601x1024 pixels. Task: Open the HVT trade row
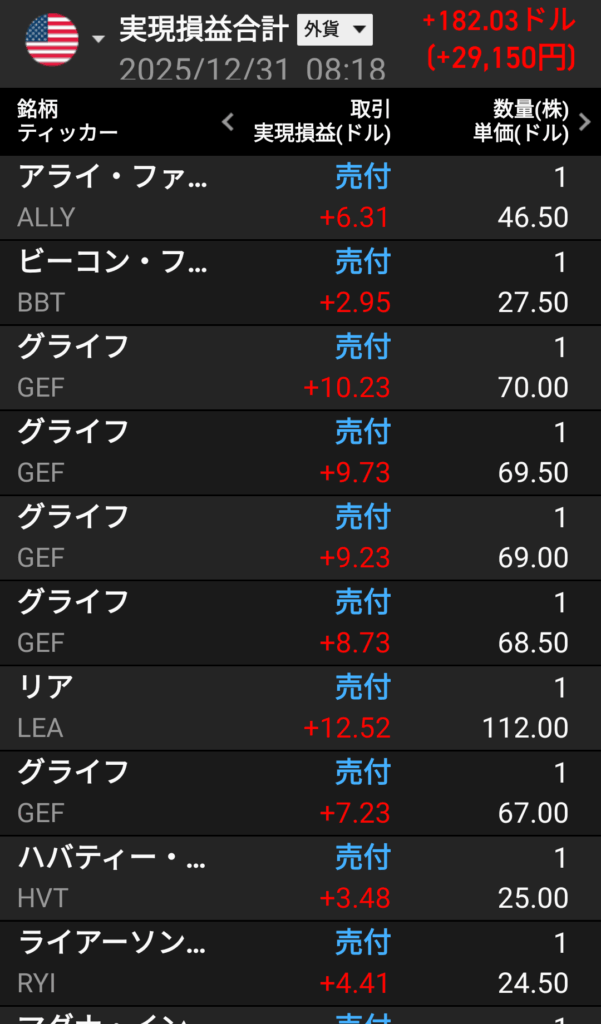click(300, 877)
